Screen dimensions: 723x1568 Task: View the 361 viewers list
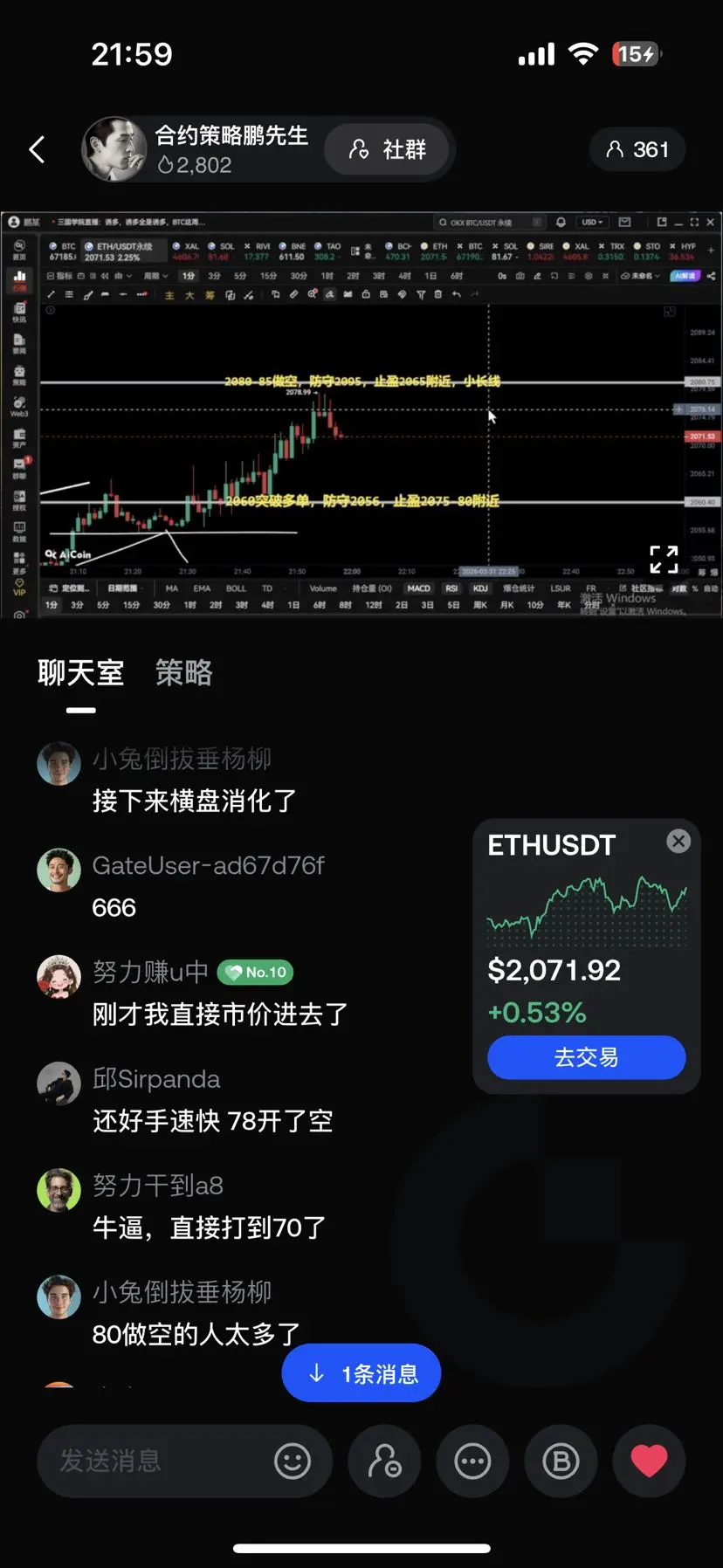tap(637, 149)
